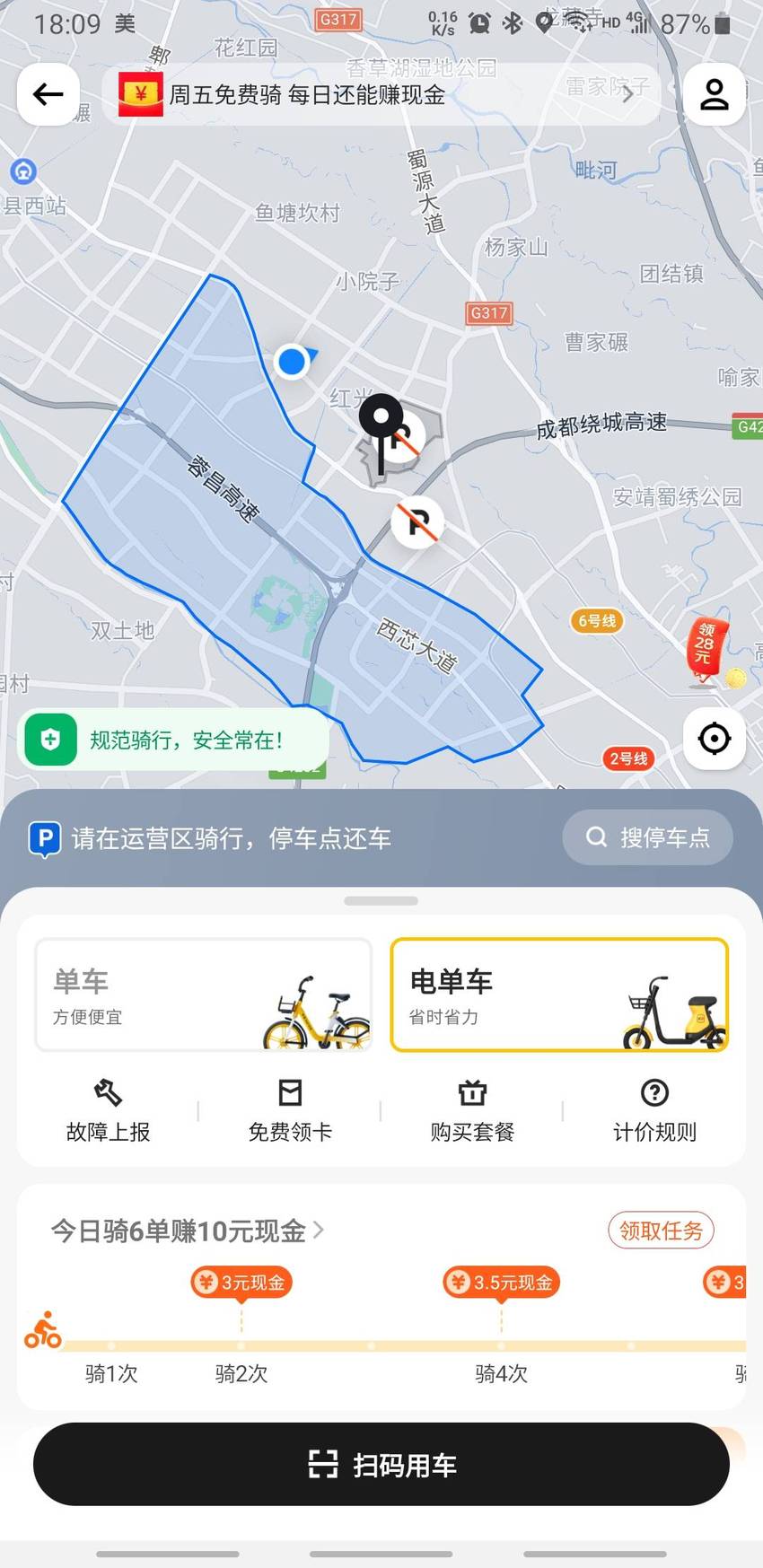This screenshot has height=1568, width=763.
Task: Go back with the arrow button
Action: [48, 94]
